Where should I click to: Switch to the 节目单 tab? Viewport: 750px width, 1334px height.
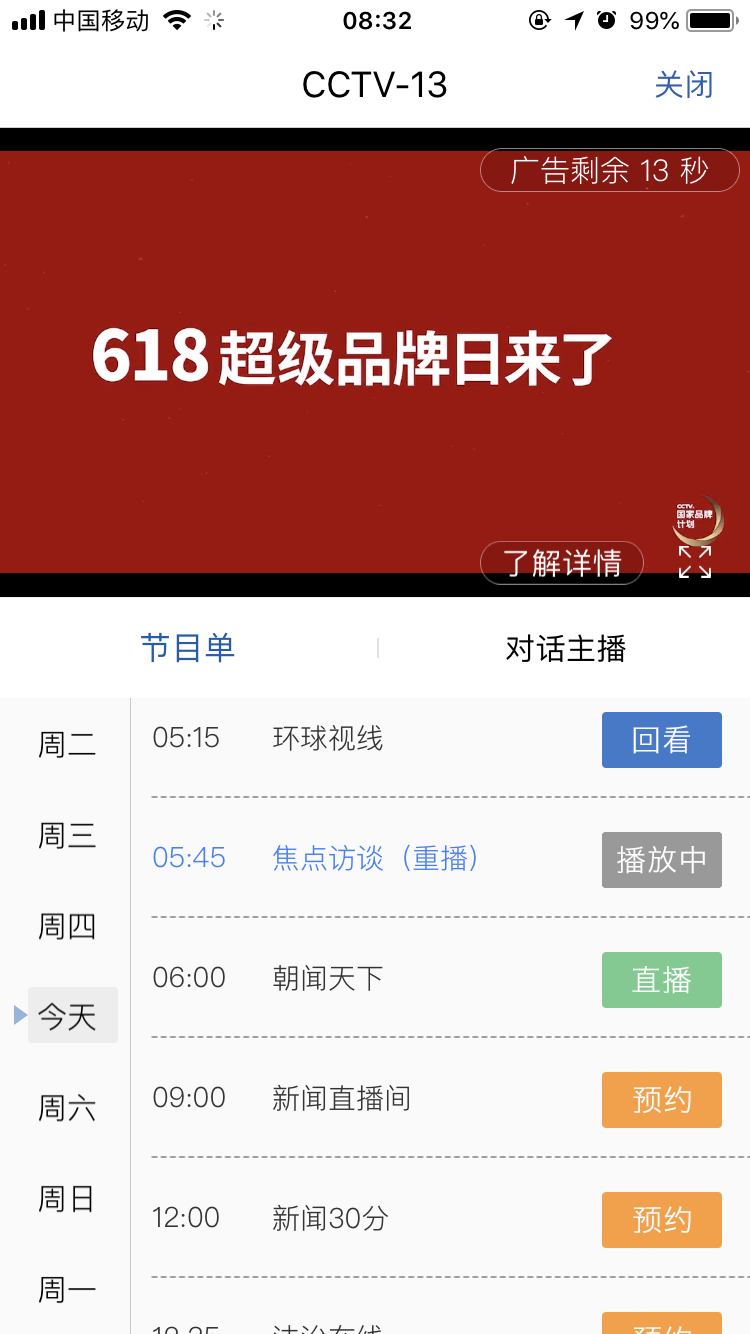(x=188, y=648)
